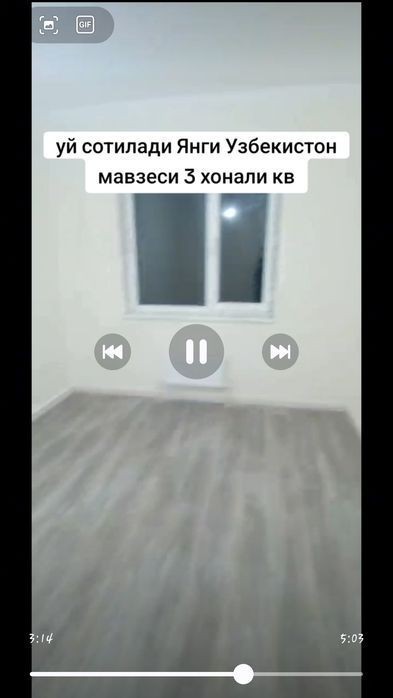Pause the video playback
The image size is (393, 698).
(x=196, y=352)
